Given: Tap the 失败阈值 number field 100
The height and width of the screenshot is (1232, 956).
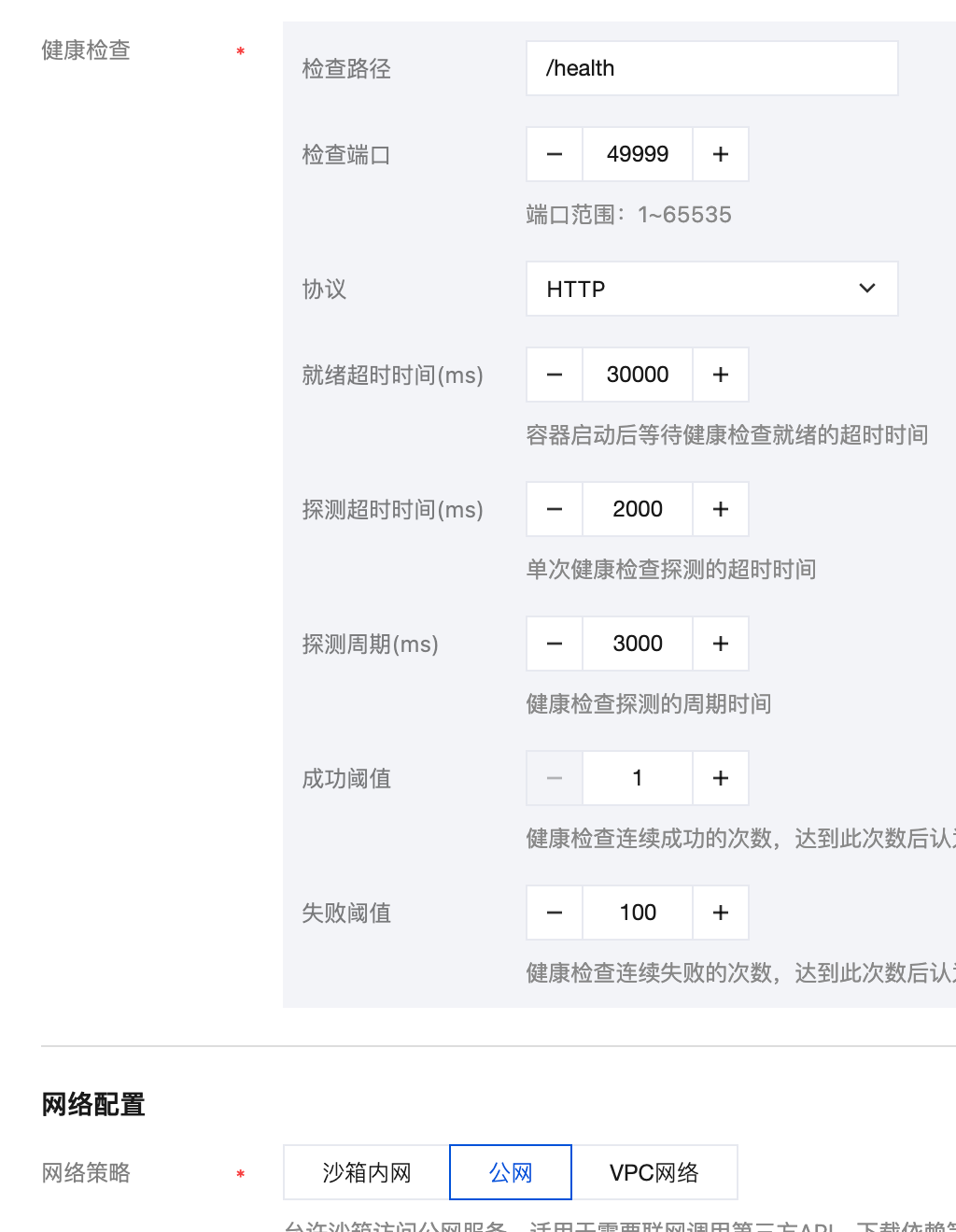Looking at the screenshot, I should pyautogui.click(x=638, y=913).
